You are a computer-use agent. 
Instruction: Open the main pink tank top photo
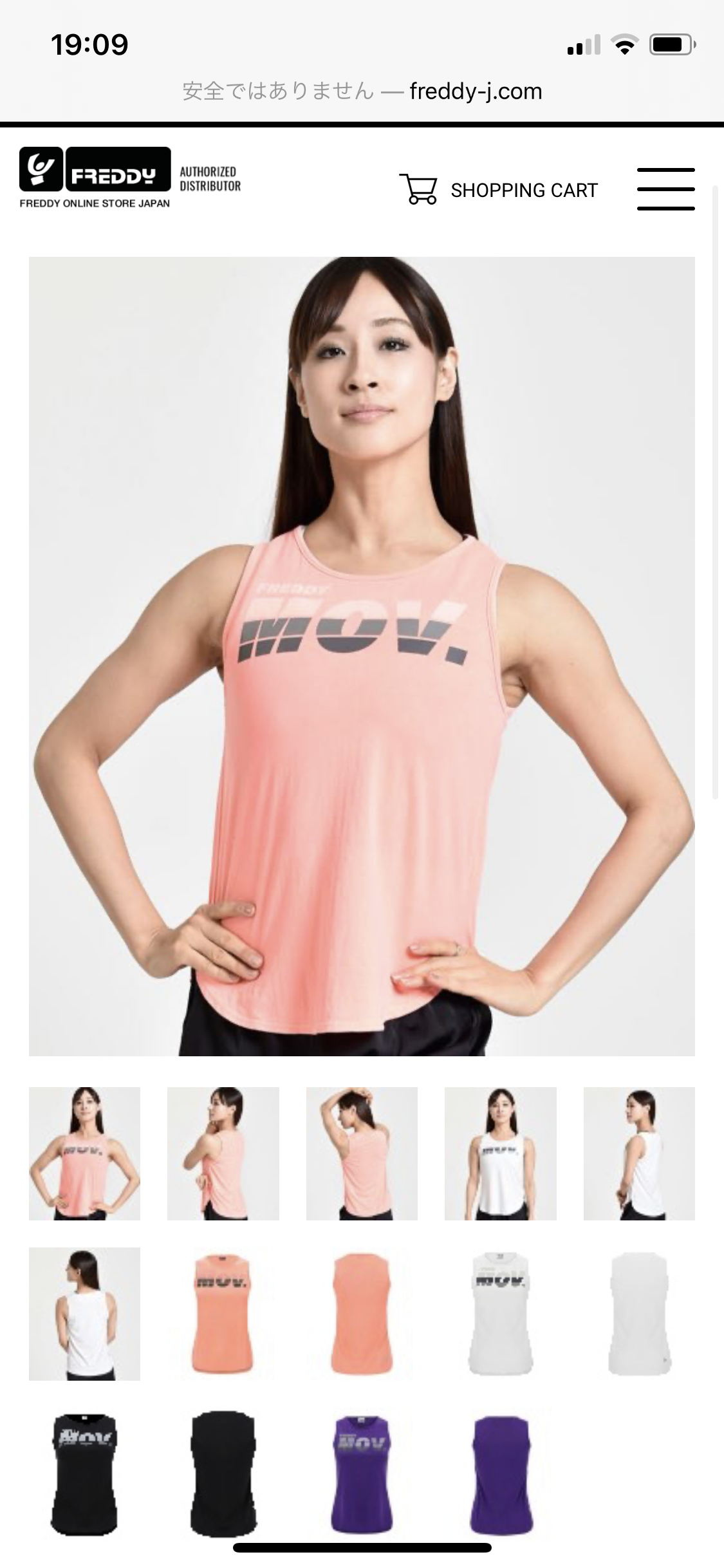click(x=362, y=656)
